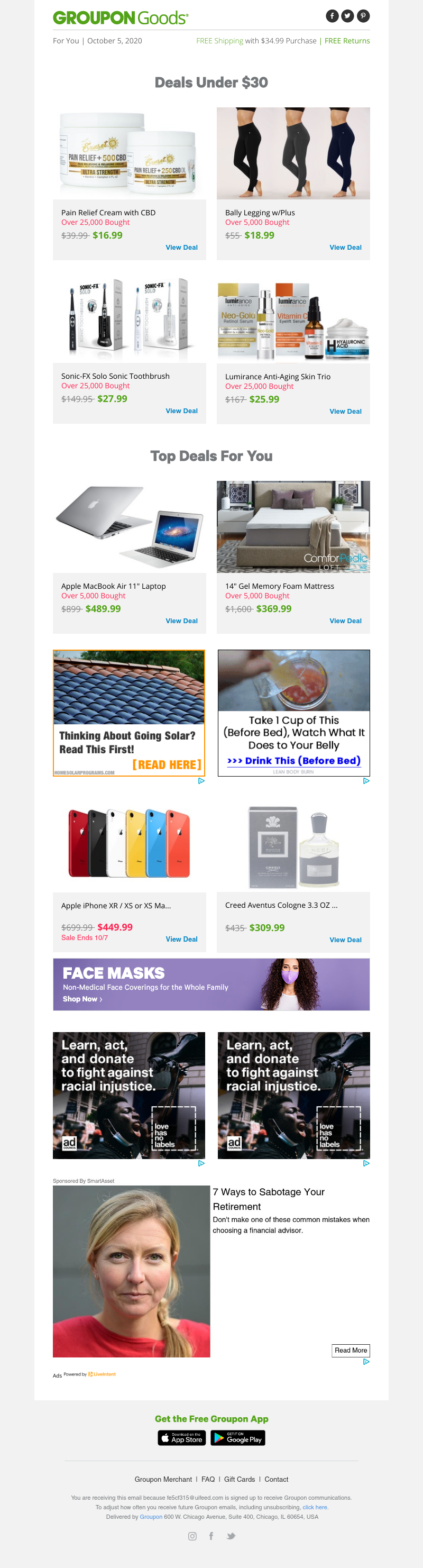423x1568 pixels.
Task: View Deal for Bally Legging w/Plus
Action: (345, 248)
